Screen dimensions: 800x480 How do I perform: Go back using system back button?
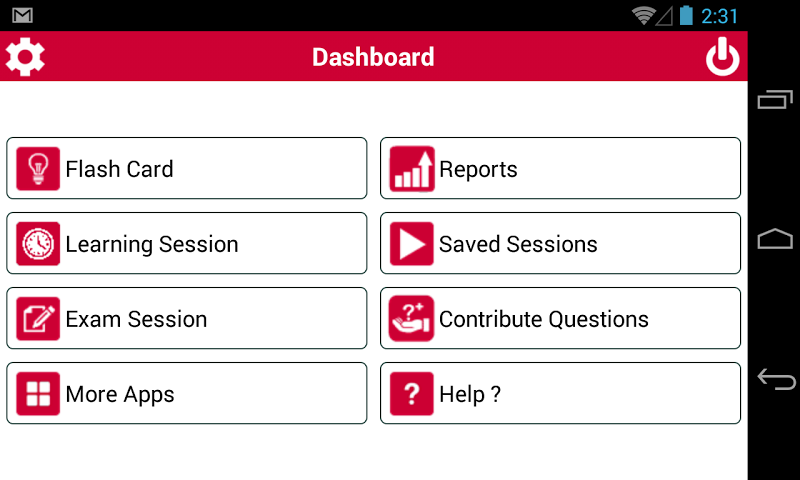point(775,379)
